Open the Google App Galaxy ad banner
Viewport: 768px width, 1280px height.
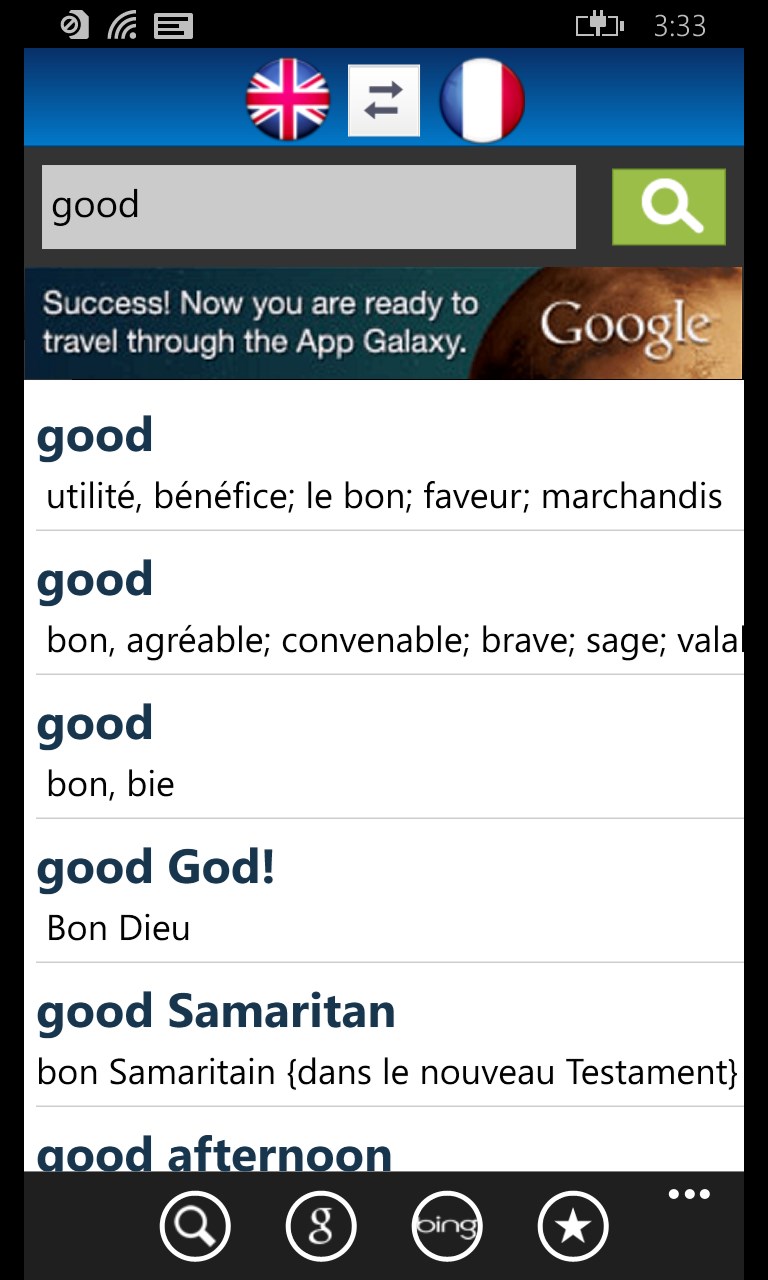[383, 322]
